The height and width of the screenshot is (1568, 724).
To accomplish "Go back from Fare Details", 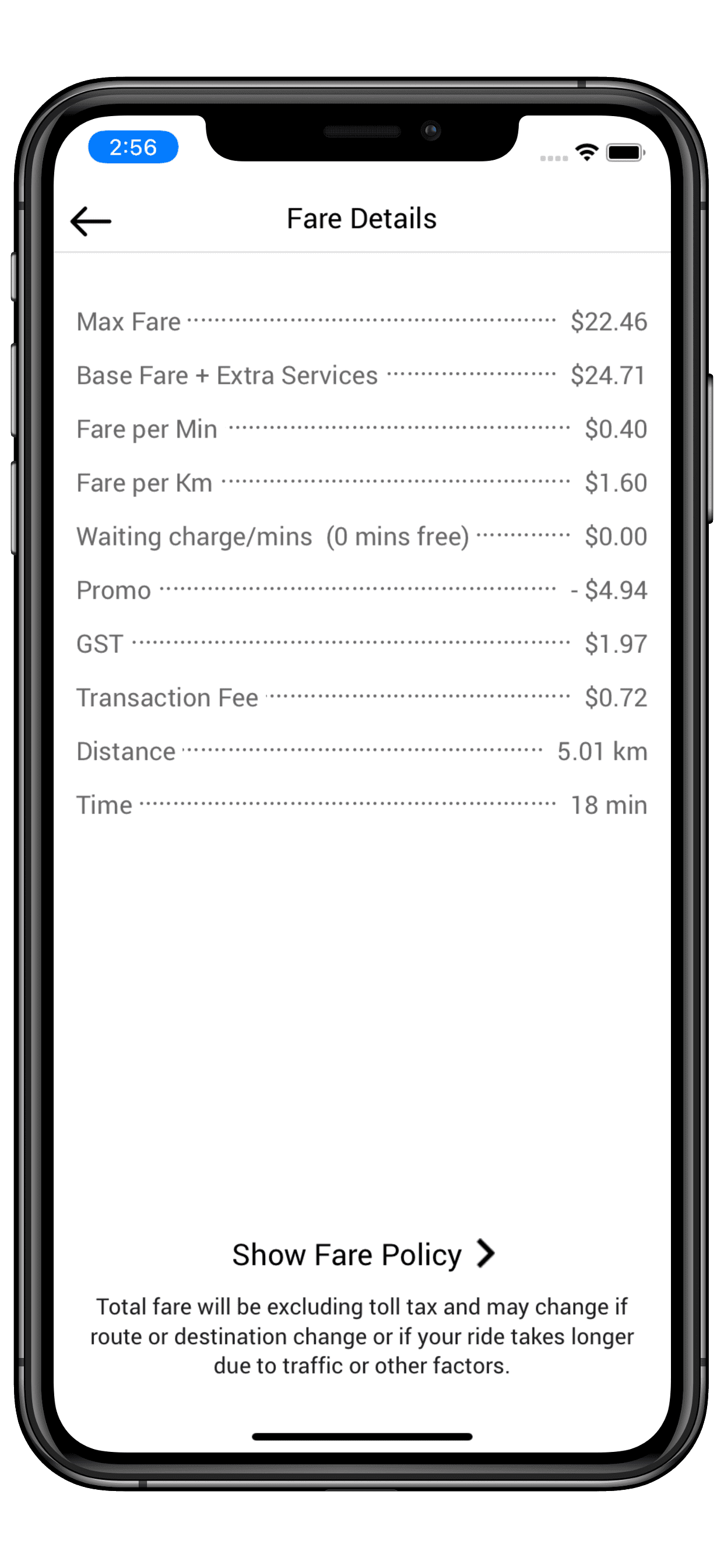I will [91, 221].
